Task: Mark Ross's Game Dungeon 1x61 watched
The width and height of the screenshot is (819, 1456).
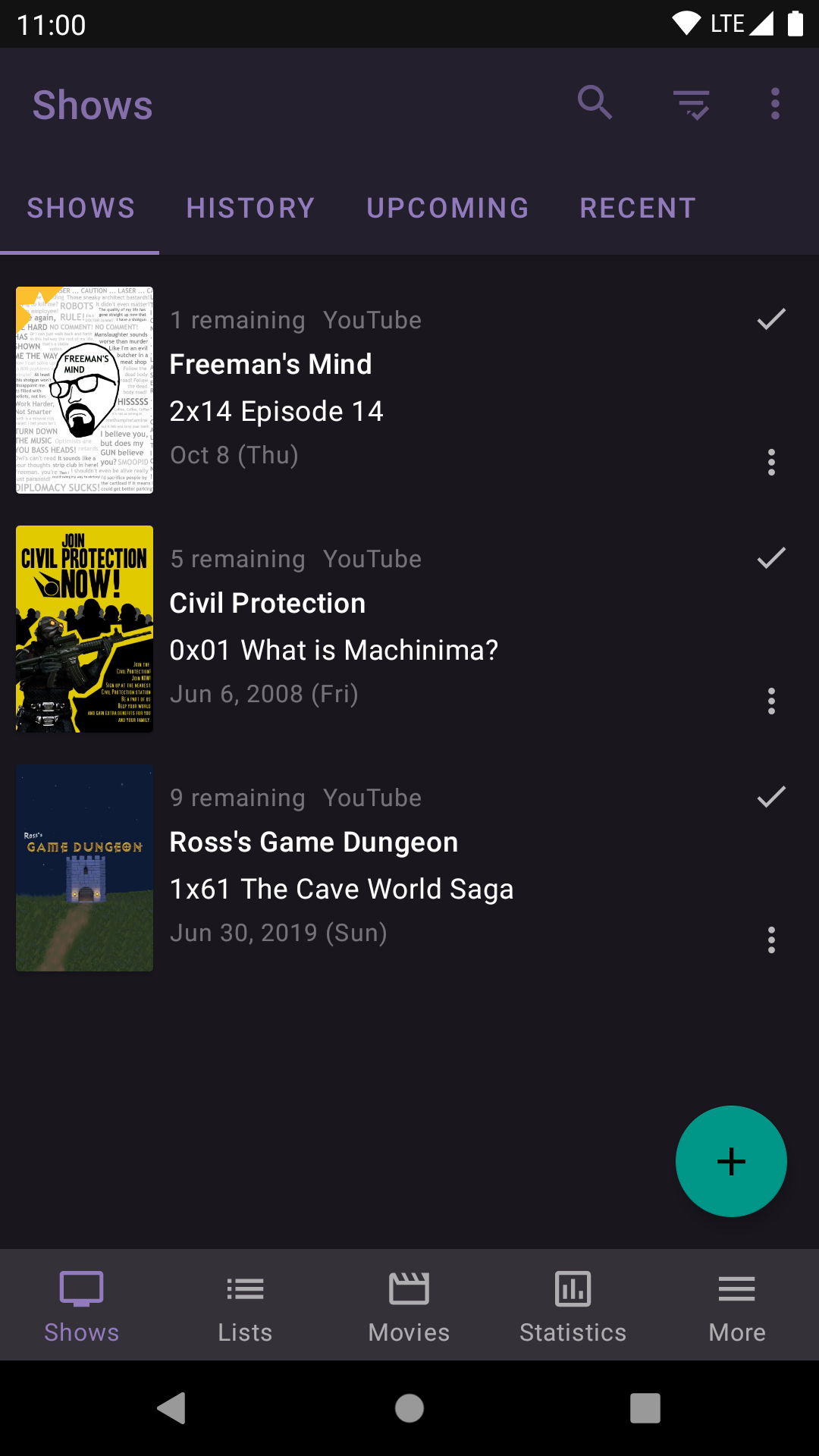Action: coord(771,797)
